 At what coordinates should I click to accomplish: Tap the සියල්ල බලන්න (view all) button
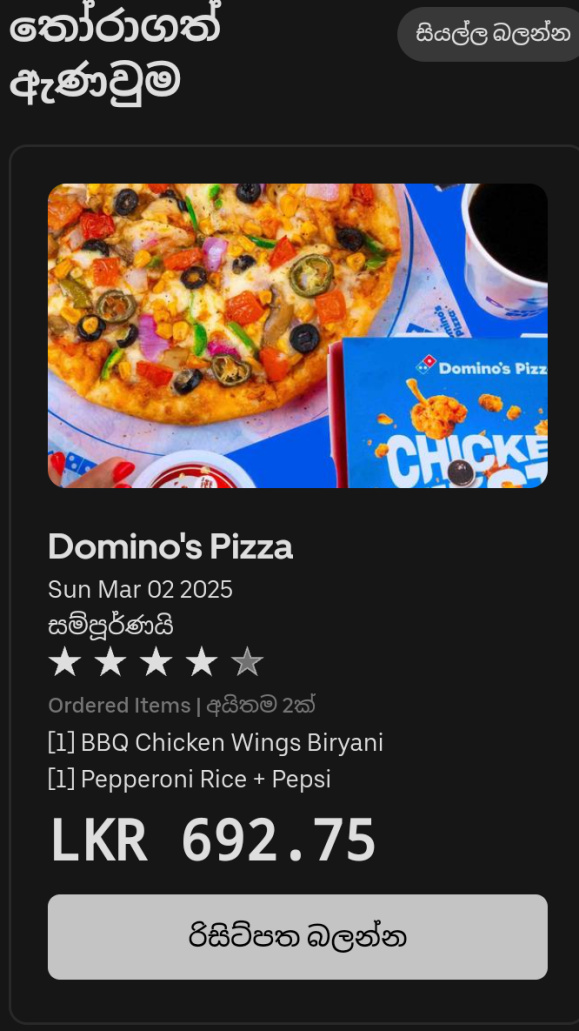[490, 34]
